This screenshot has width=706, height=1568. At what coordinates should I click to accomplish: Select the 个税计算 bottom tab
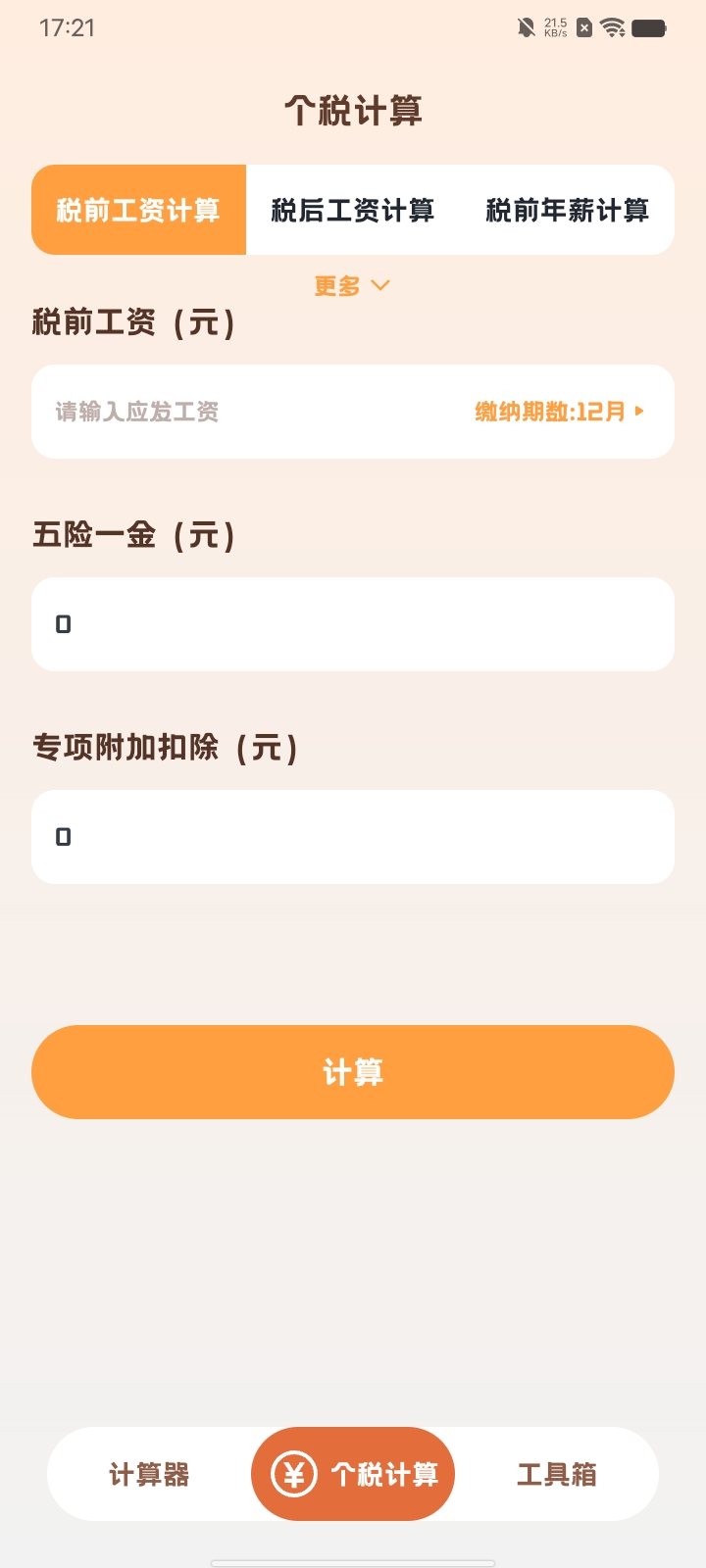coord(353,1474)
